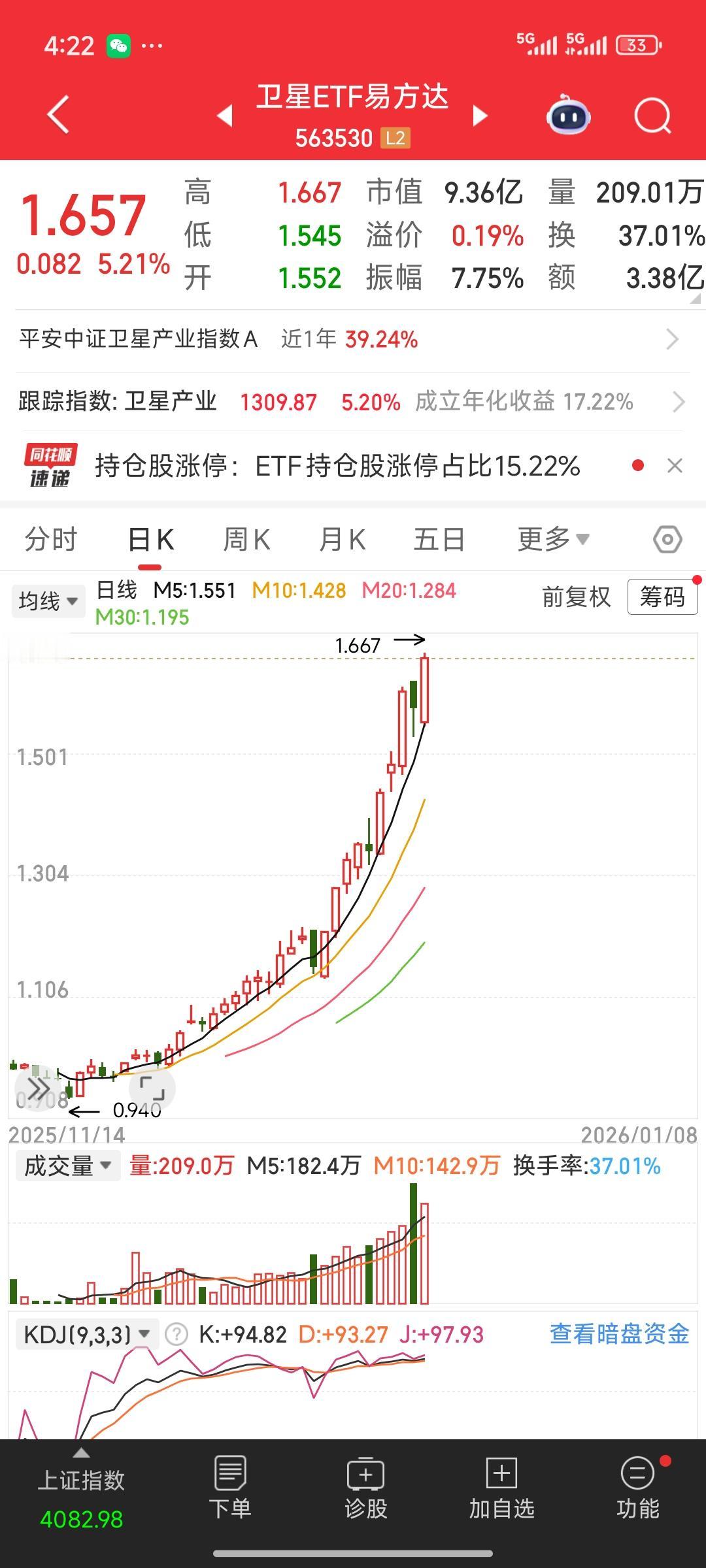Tap the back arrow to exit stock page
Image resolution: width=706 pixels, height=1568 pixels.
(59, 114)
